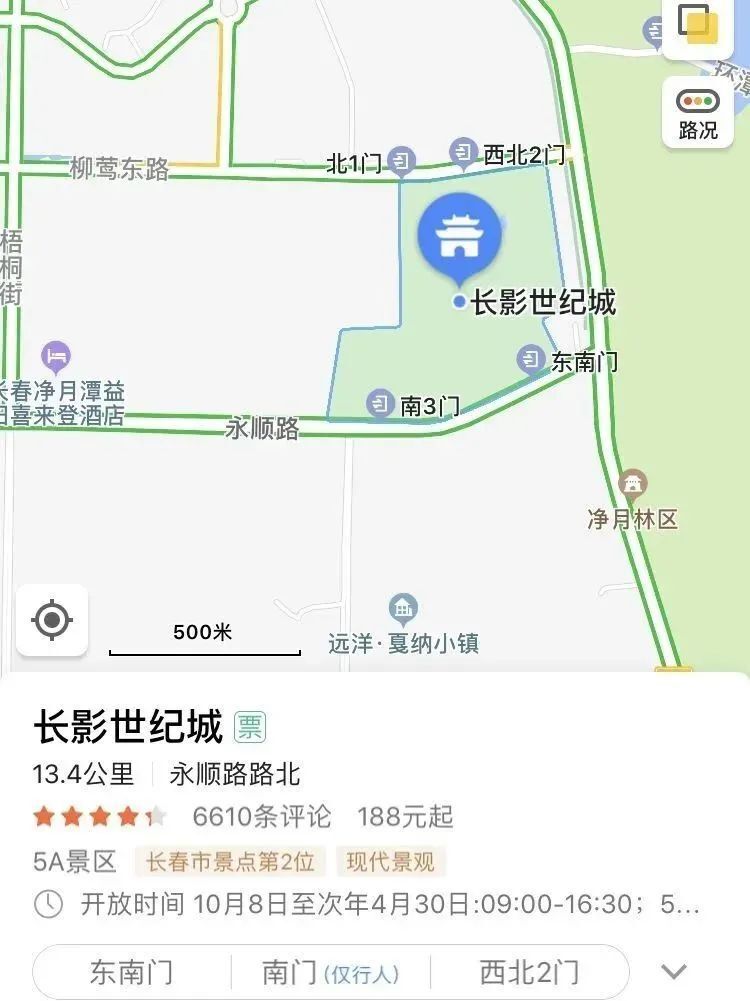Image resolution: width=750 pixels, height=1001 pixels.
Task: View the 6610条评论 reviews
Action: point(262,816)
